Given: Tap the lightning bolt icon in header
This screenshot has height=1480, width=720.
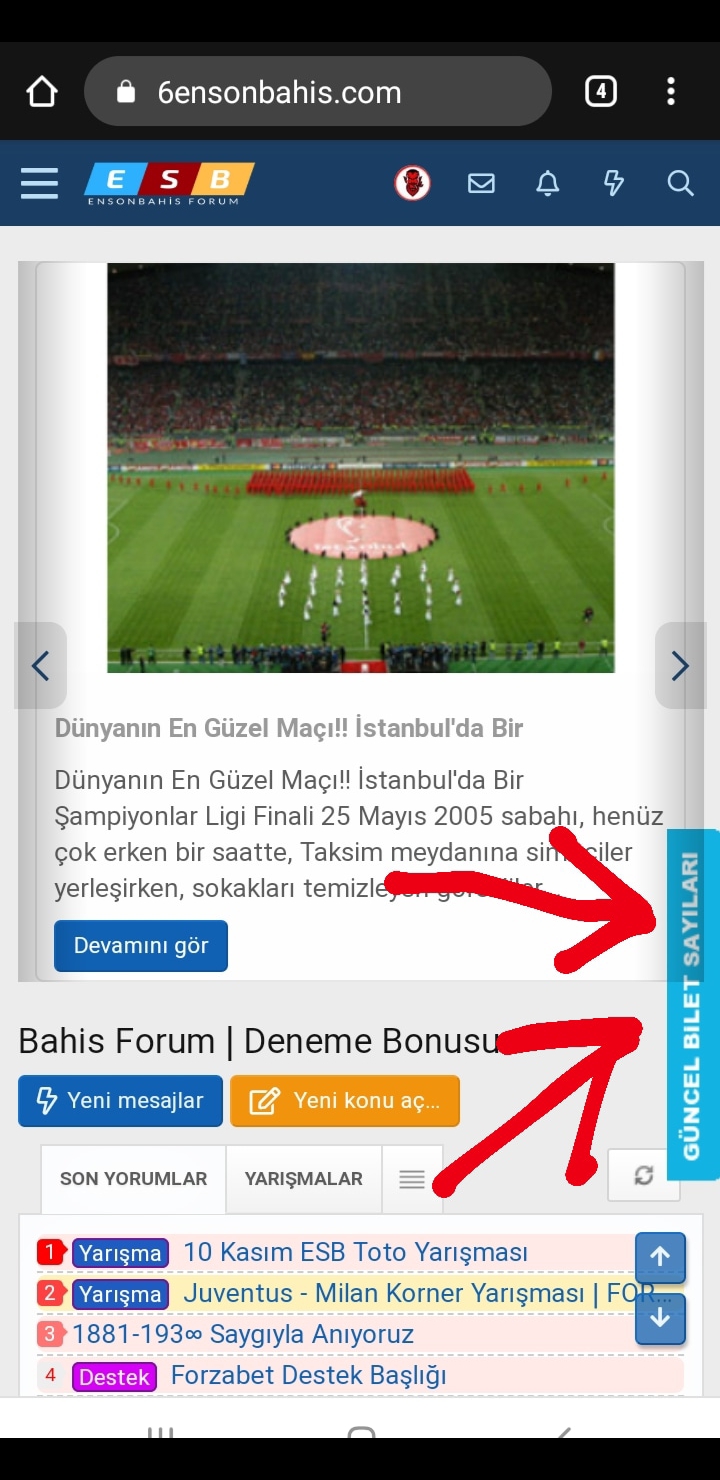Looking at the screenshot, I should (x=613, y=183).
